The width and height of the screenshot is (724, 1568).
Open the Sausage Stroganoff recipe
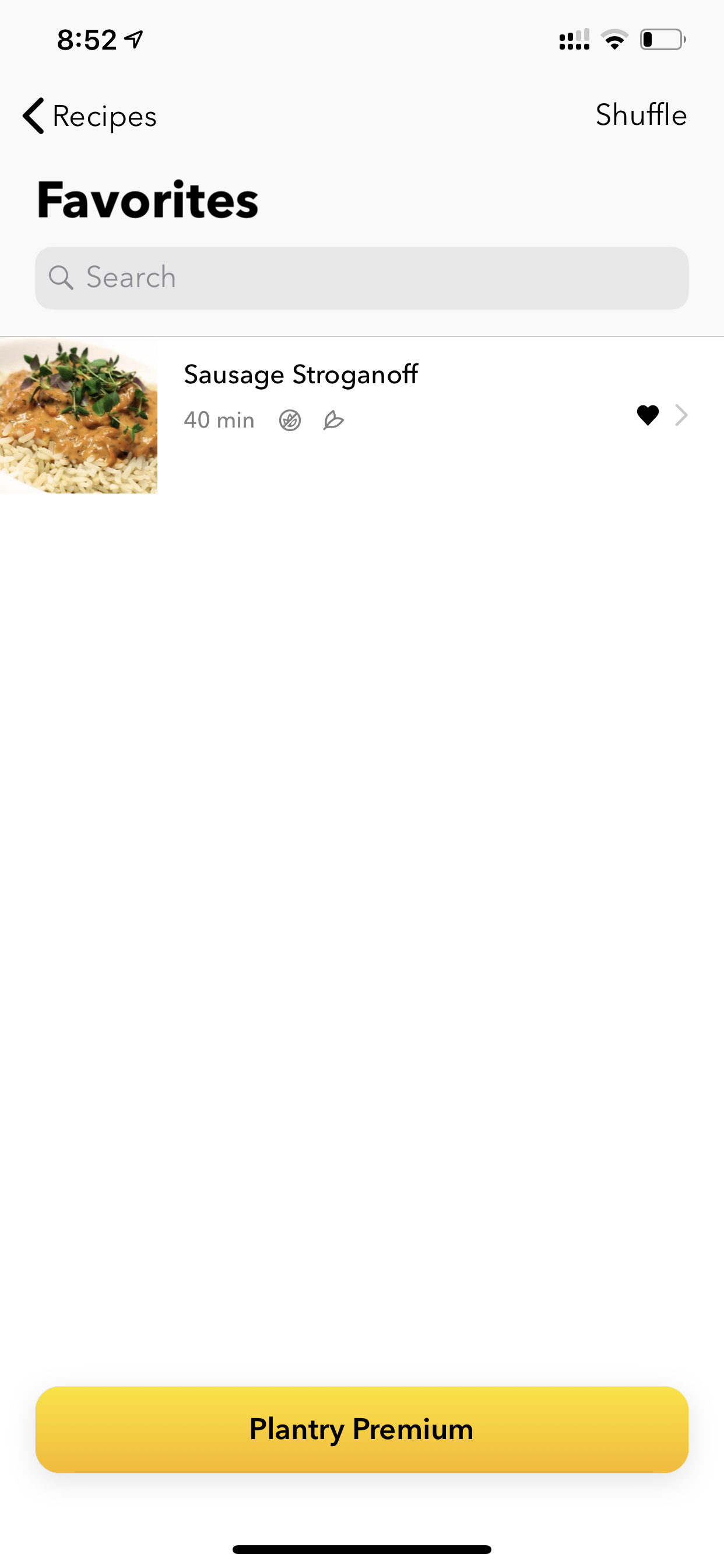362,415
